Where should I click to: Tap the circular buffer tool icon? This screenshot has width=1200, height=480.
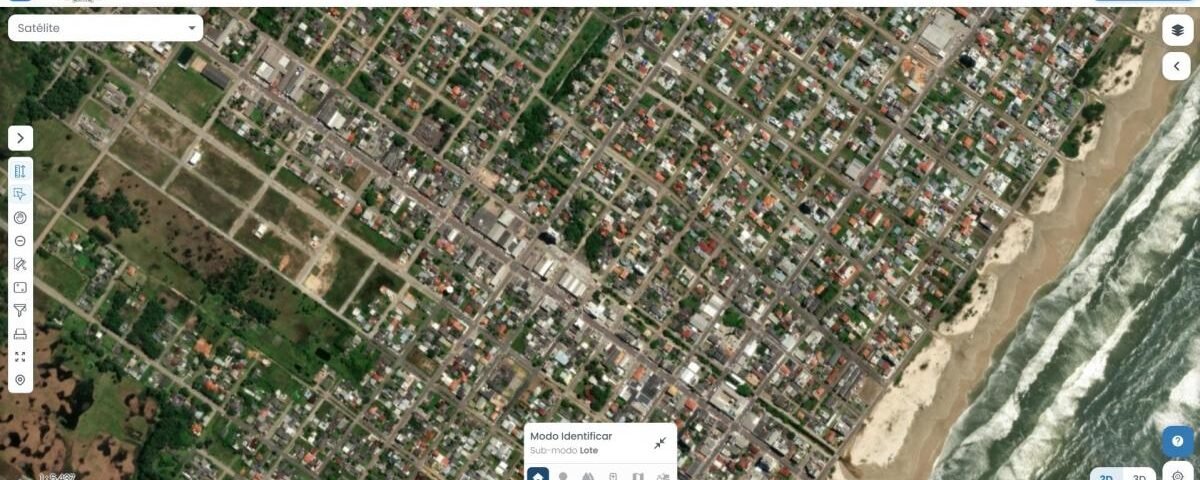[x=20, y=217]
